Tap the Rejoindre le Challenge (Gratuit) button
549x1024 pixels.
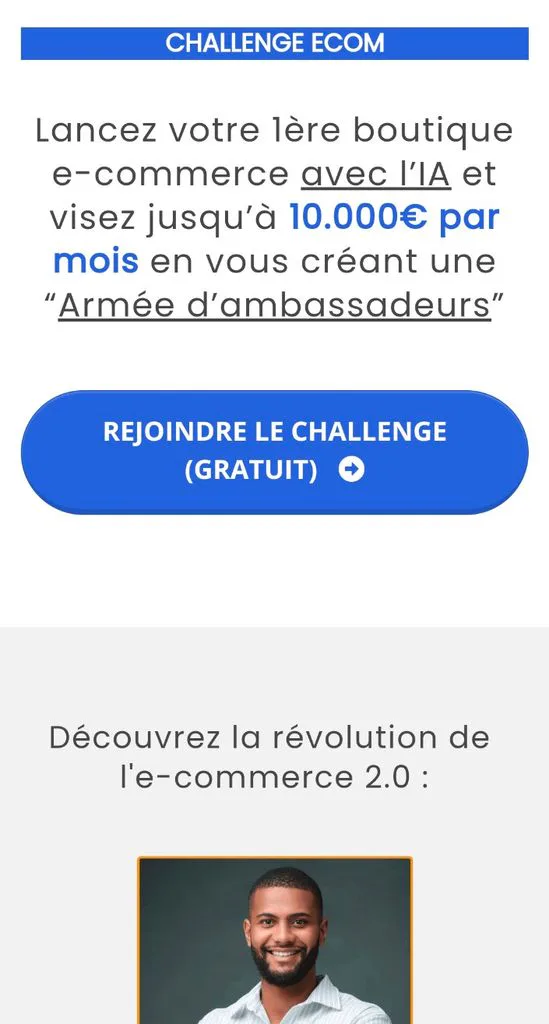pos(274,452)
